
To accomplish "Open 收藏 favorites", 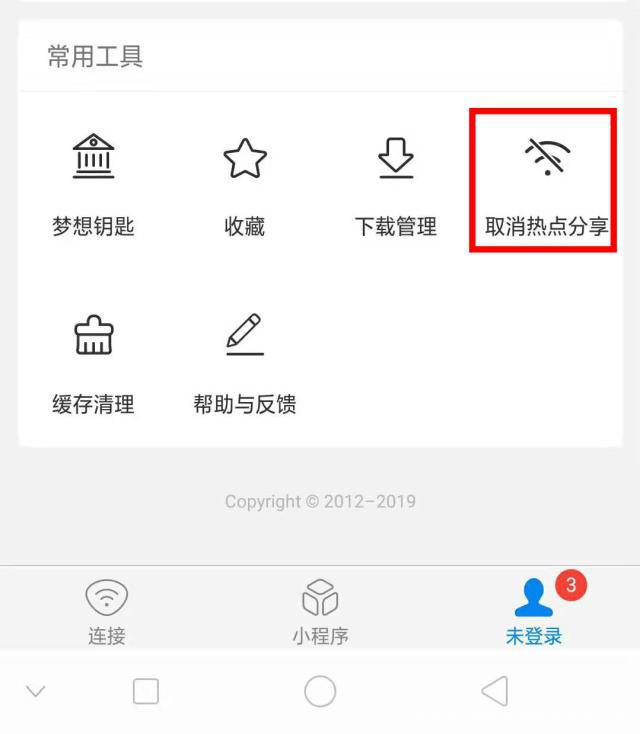I will pos(245,183).
